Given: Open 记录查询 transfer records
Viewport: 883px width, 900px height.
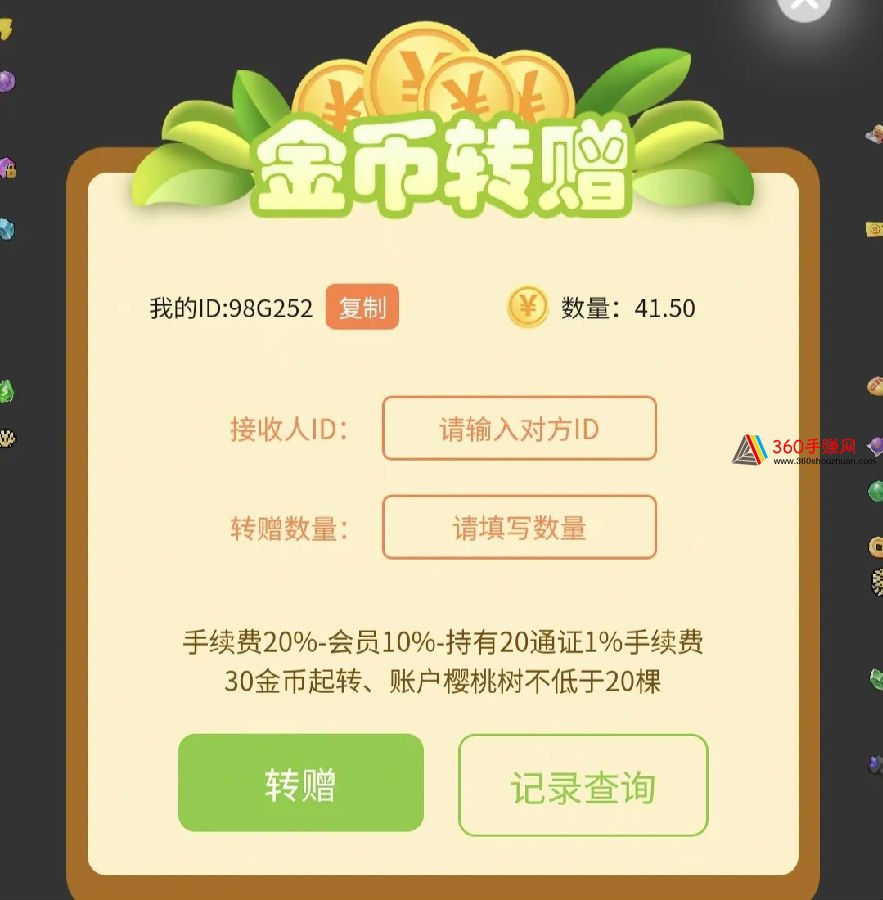Looking at the screenshot, I should point(583,786).
